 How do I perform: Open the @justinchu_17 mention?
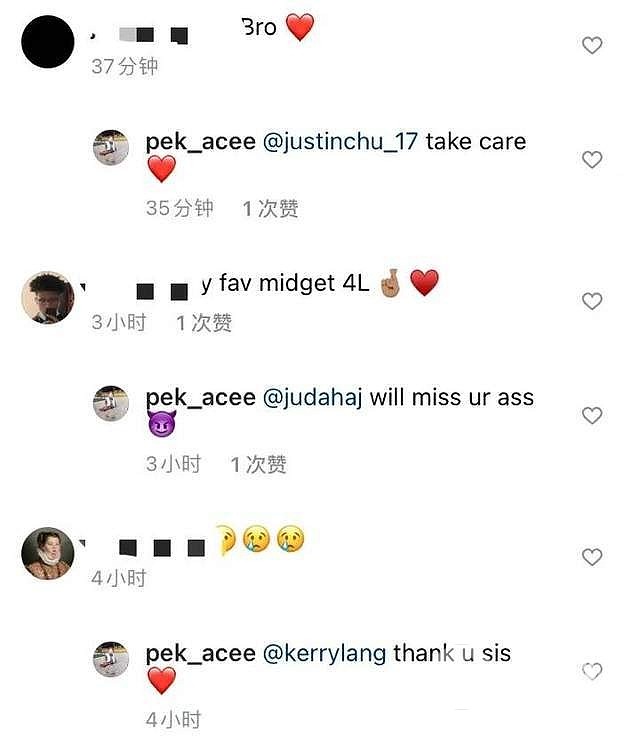(x=339, y=142)
